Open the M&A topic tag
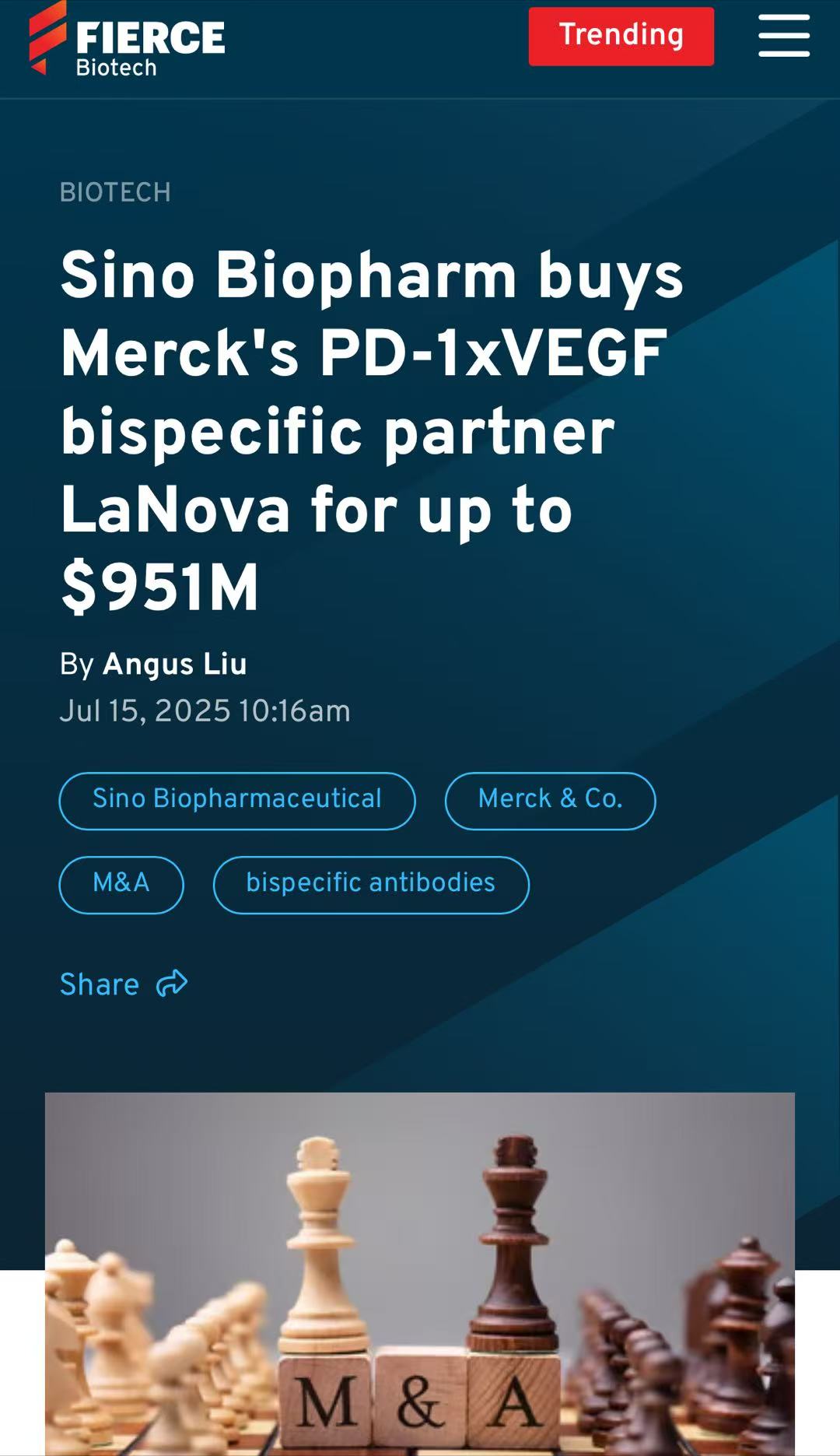840x1456 pixels. coord(121,884)
